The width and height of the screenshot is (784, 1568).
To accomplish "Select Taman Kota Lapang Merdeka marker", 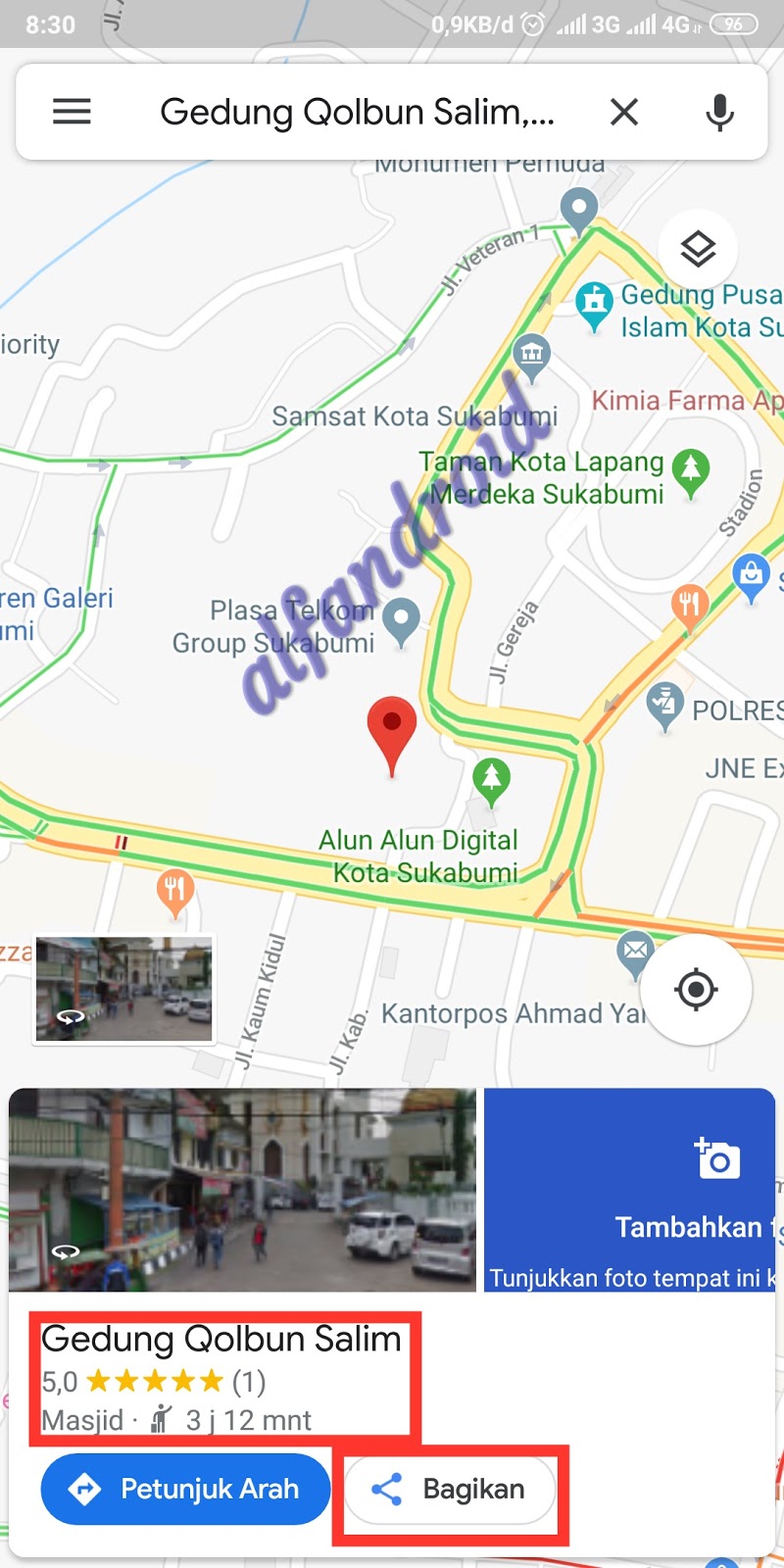I will (x=691, y=471).
